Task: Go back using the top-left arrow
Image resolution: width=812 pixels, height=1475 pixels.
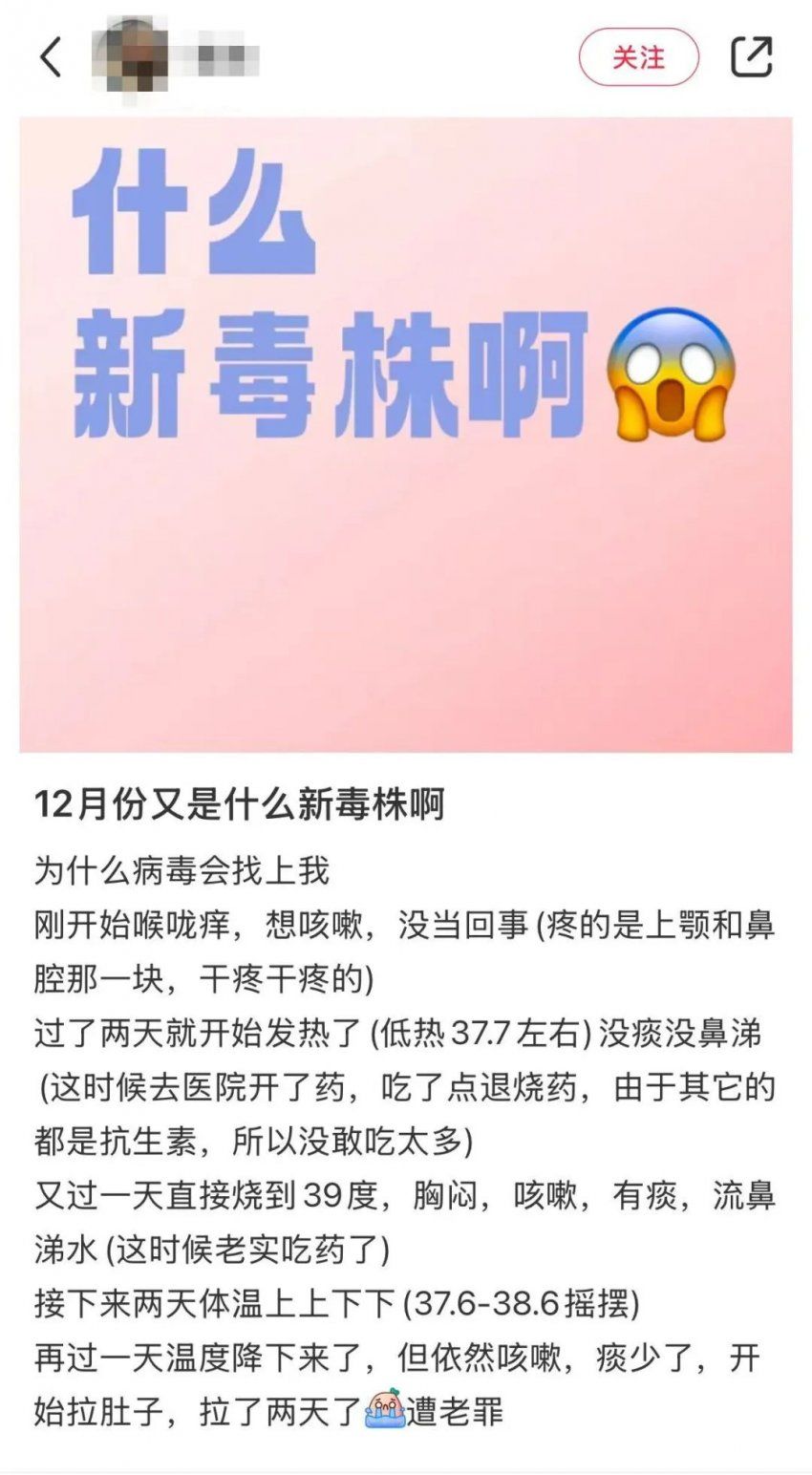Action: [51, 57]
